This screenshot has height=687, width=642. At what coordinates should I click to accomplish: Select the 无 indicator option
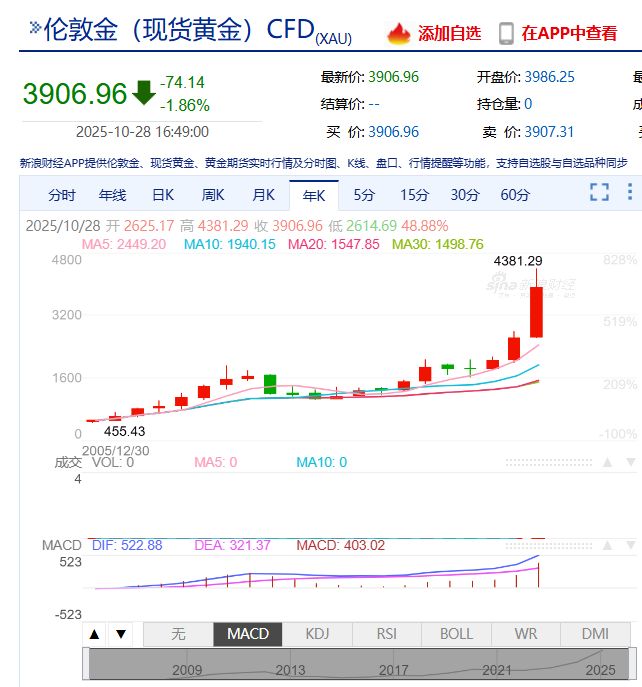click(178, 634)
